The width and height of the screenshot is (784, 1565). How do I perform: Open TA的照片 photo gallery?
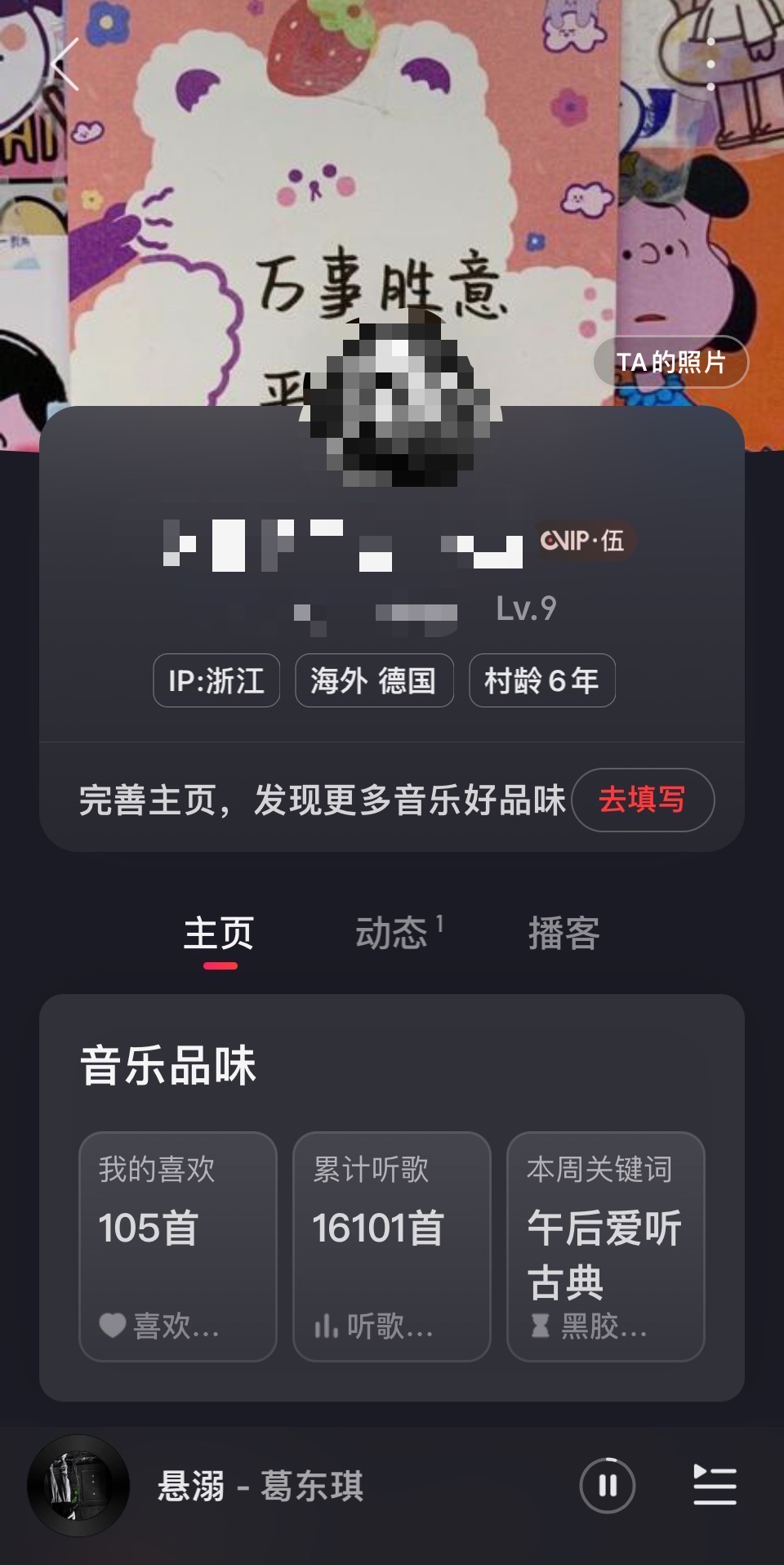[670, 362]
